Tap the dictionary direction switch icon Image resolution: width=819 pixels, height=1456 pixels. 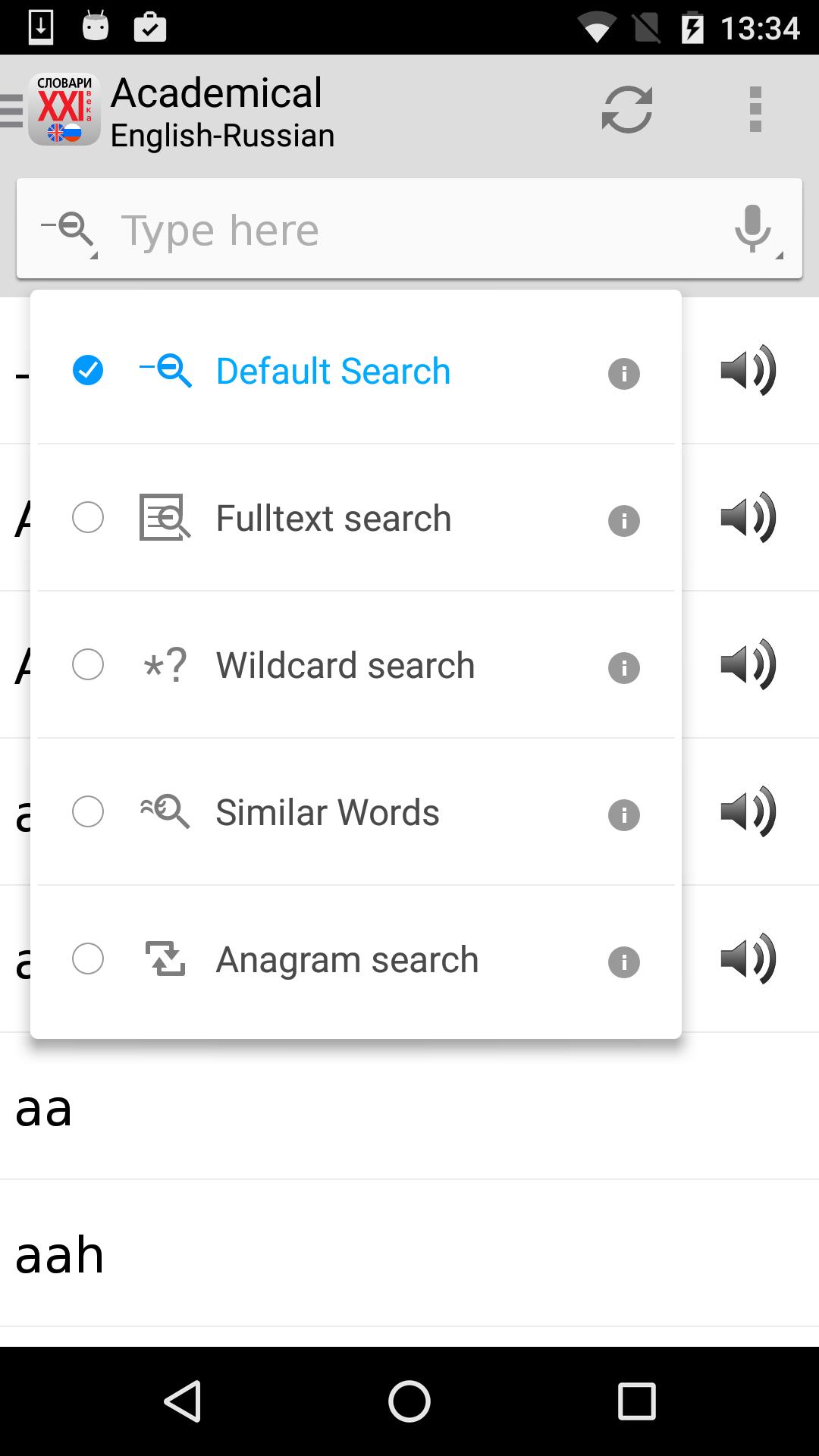627,110
